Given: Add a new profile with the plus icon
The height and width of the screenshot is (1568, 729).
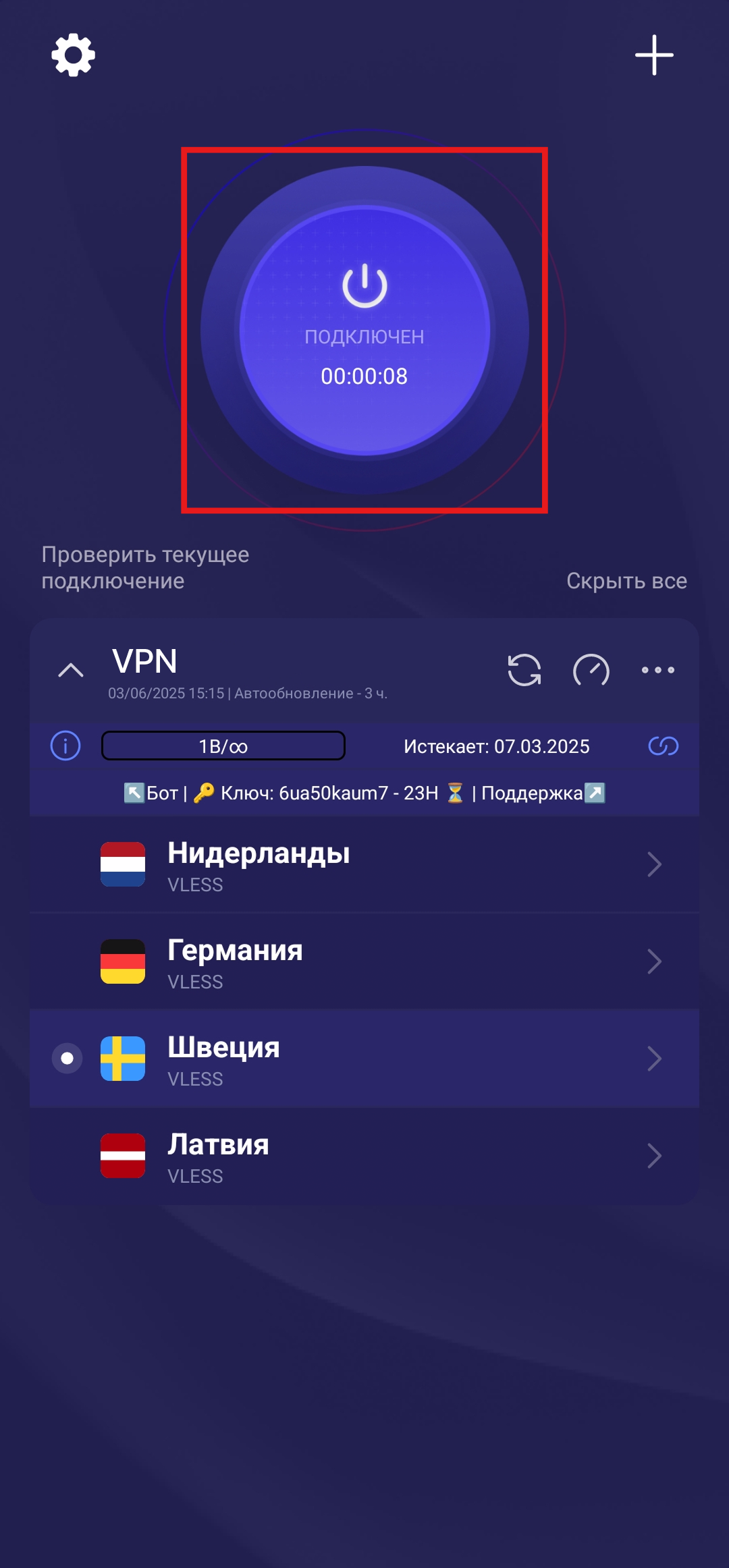Looking at the screenshot, I should click(x=654, y=55).
